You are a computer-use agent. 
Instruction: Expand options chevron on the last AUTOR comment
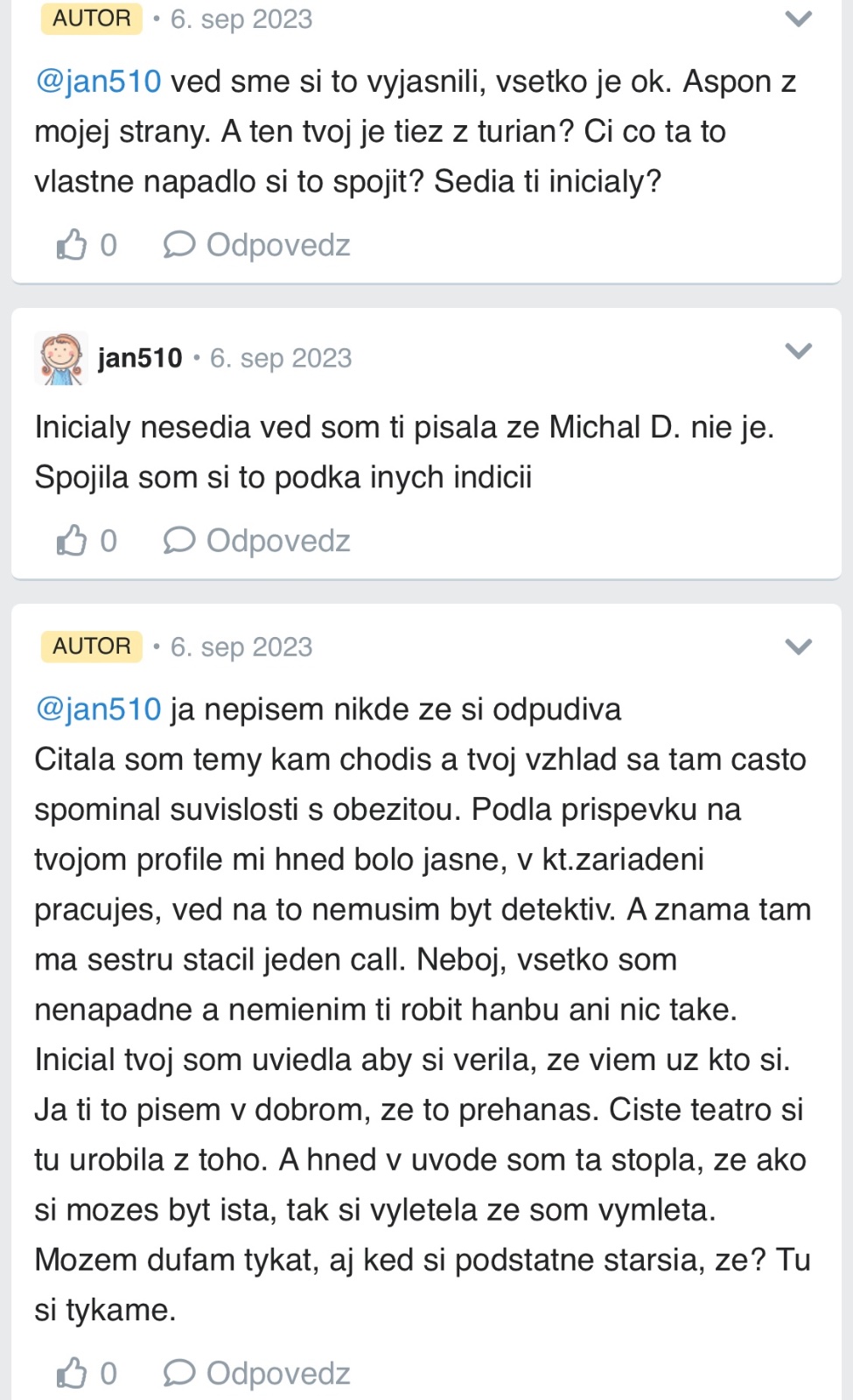point(798,647)
